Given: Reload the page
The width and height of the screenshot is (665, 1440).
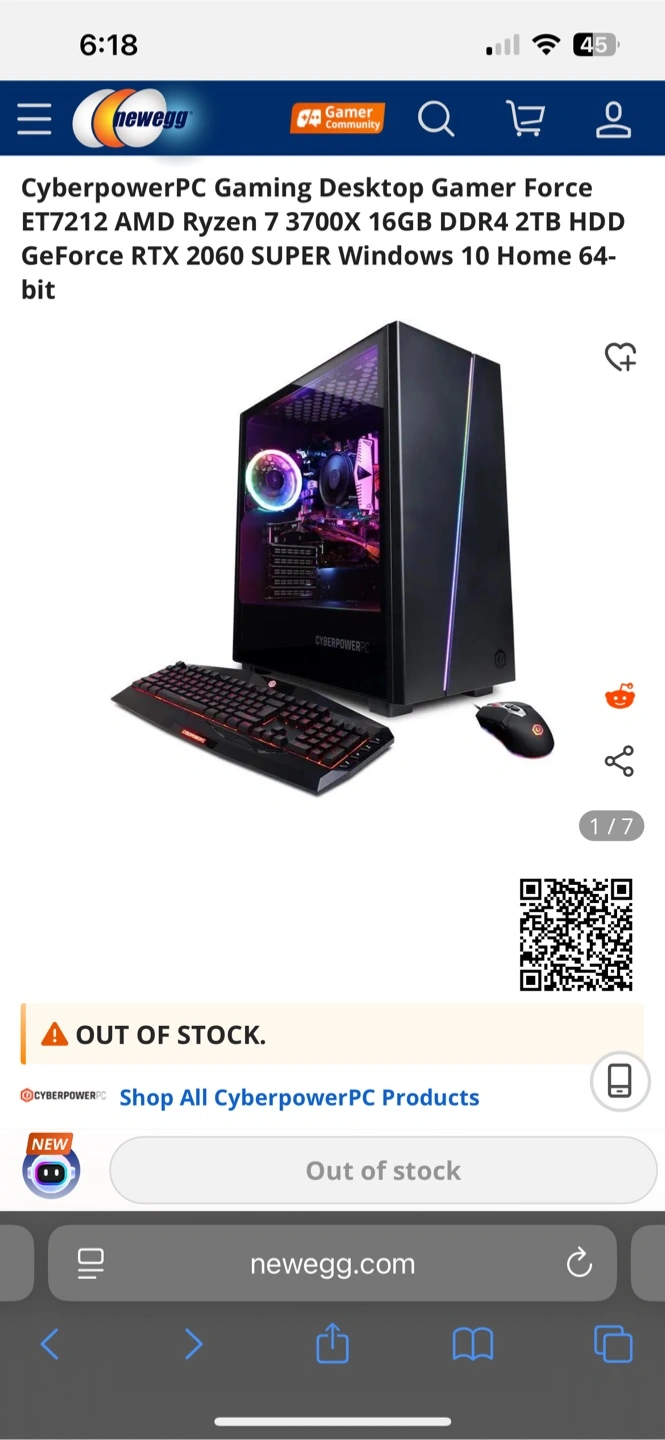Looking at the screenshot, I should 579,1264.
